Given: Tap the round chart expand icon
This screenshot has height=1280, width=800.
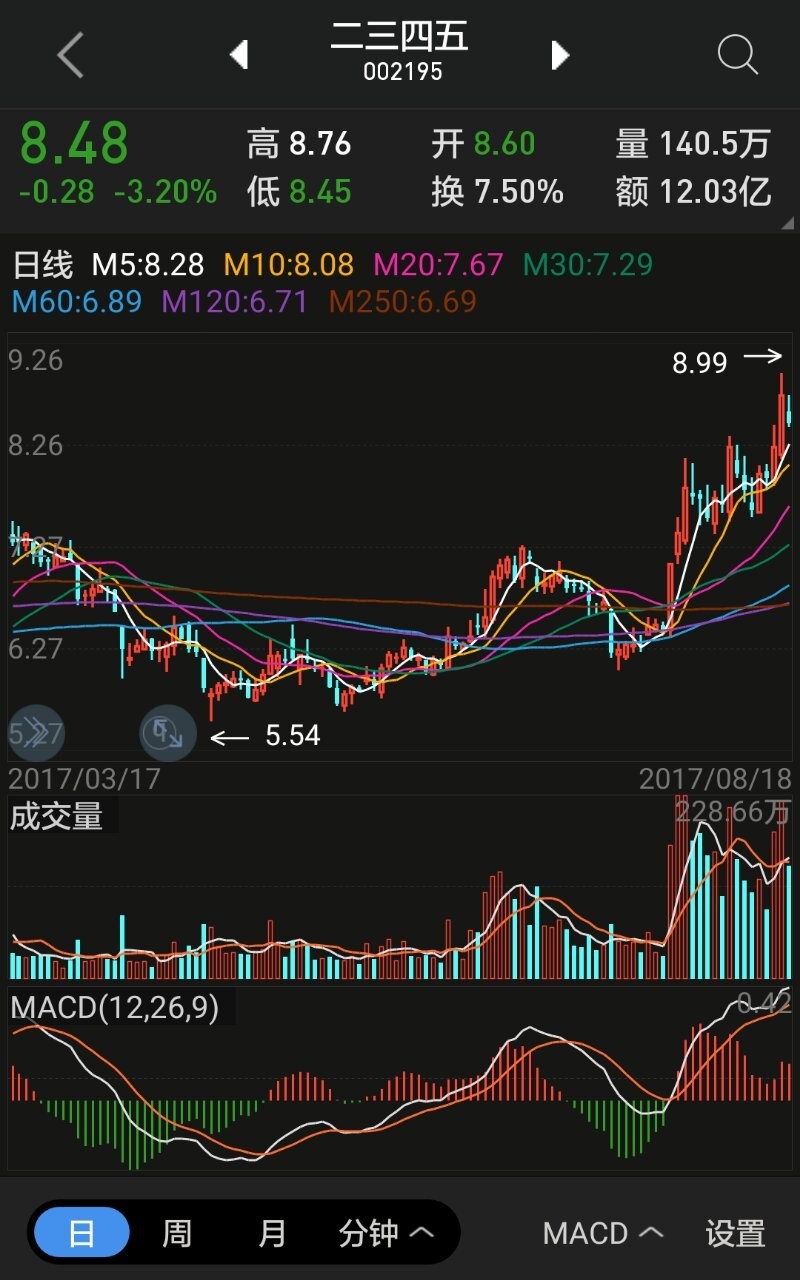Looking at the screenshot, I should point(167,734).
